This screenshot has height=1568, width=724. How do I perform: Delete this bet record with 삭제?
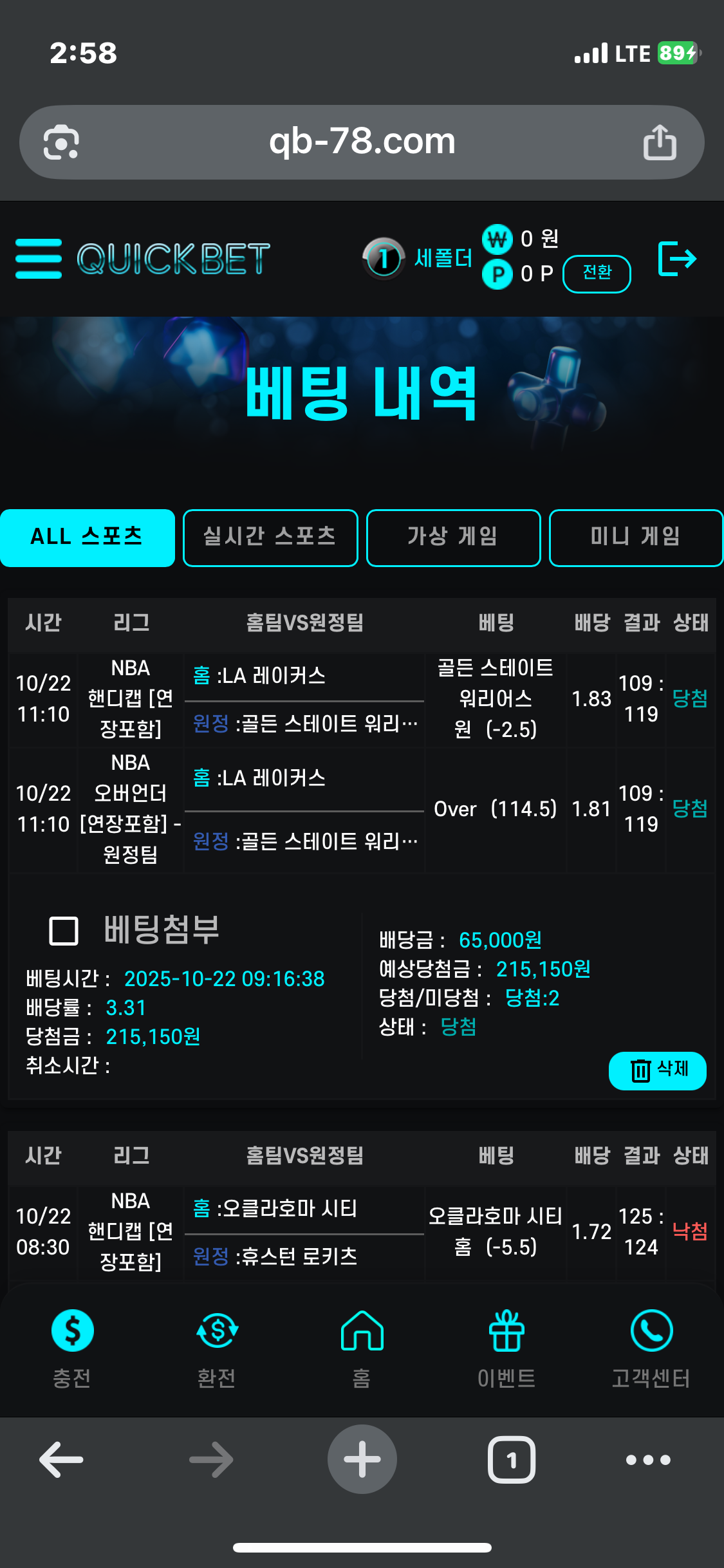click(x=657, y=1070)
